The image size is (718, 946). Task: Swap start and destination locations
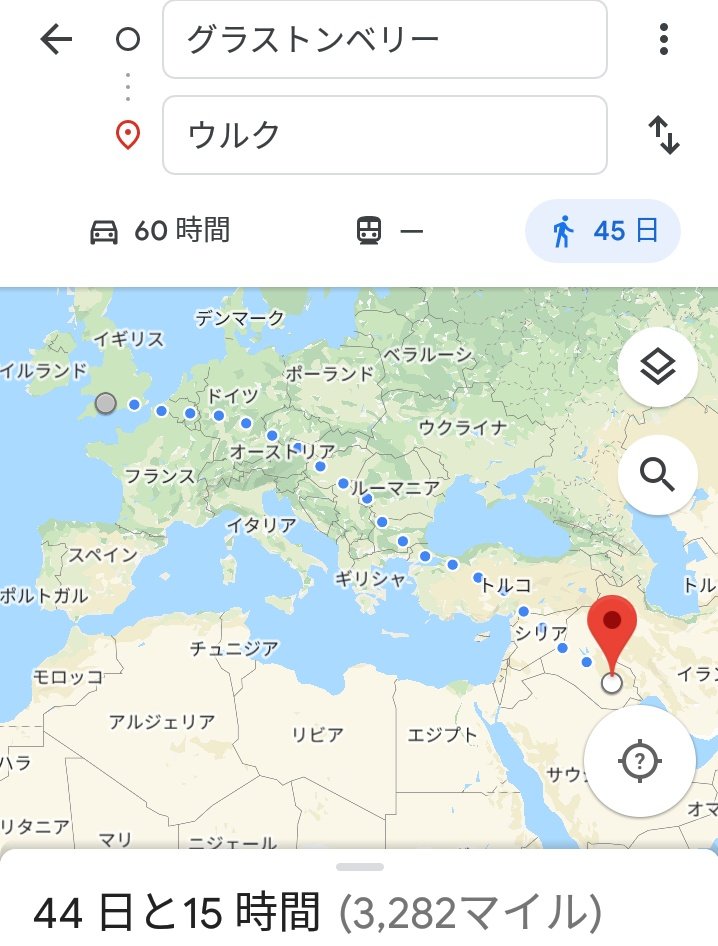[664, 135]
